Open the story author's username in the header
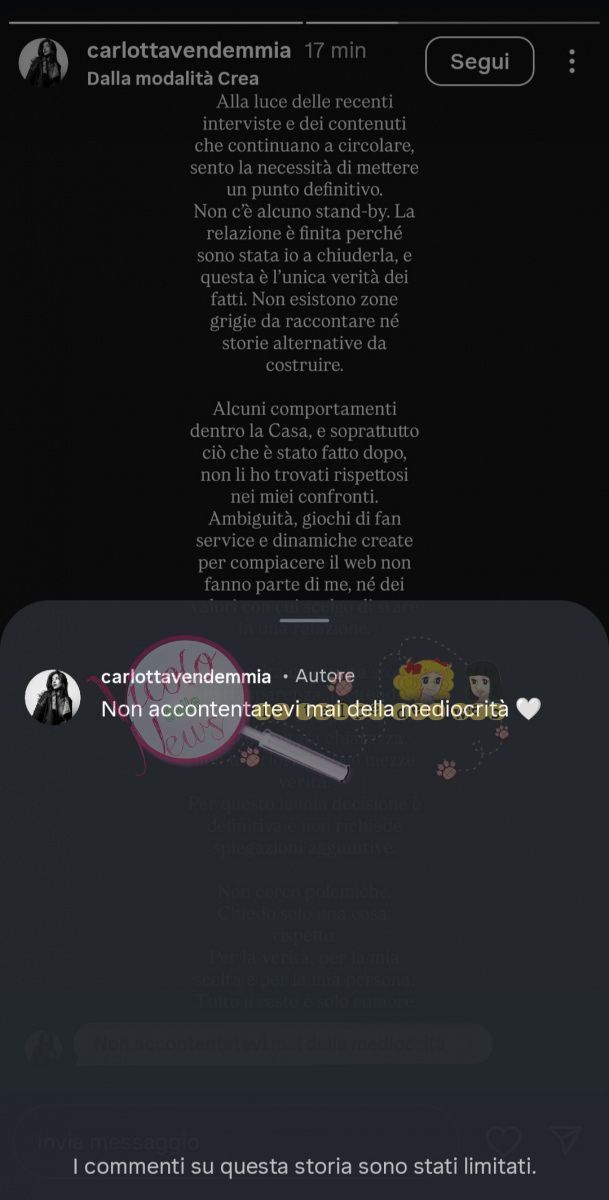 (189, 50)
